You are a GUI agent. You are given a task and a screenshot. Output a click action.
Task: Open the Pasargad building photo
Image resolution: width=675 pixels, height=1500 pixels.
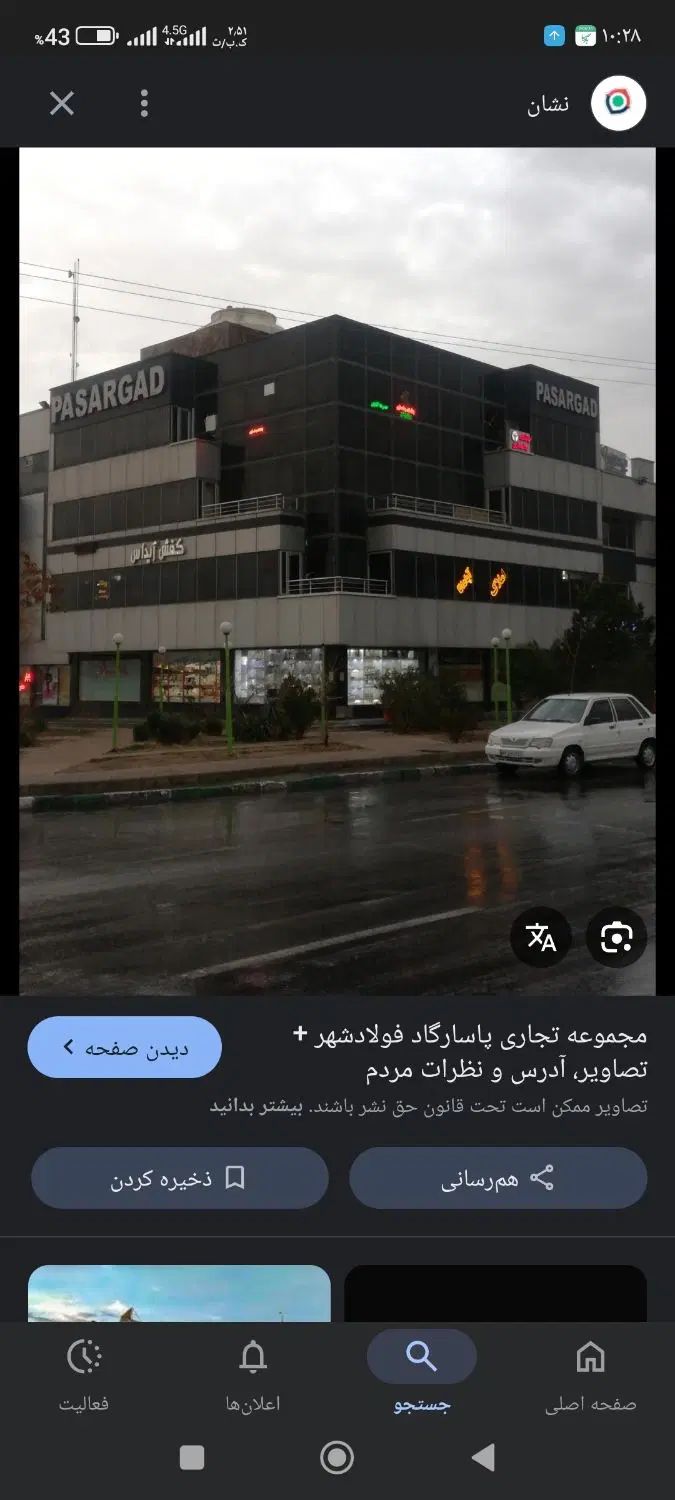pos(337,570)
